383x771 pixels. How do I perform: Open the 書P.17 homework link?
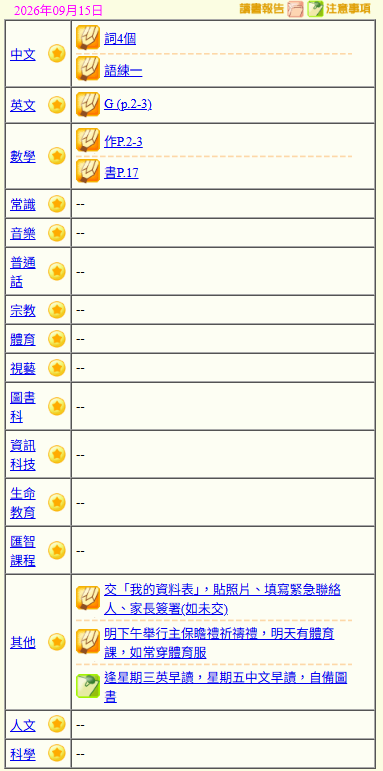point(121,173)
